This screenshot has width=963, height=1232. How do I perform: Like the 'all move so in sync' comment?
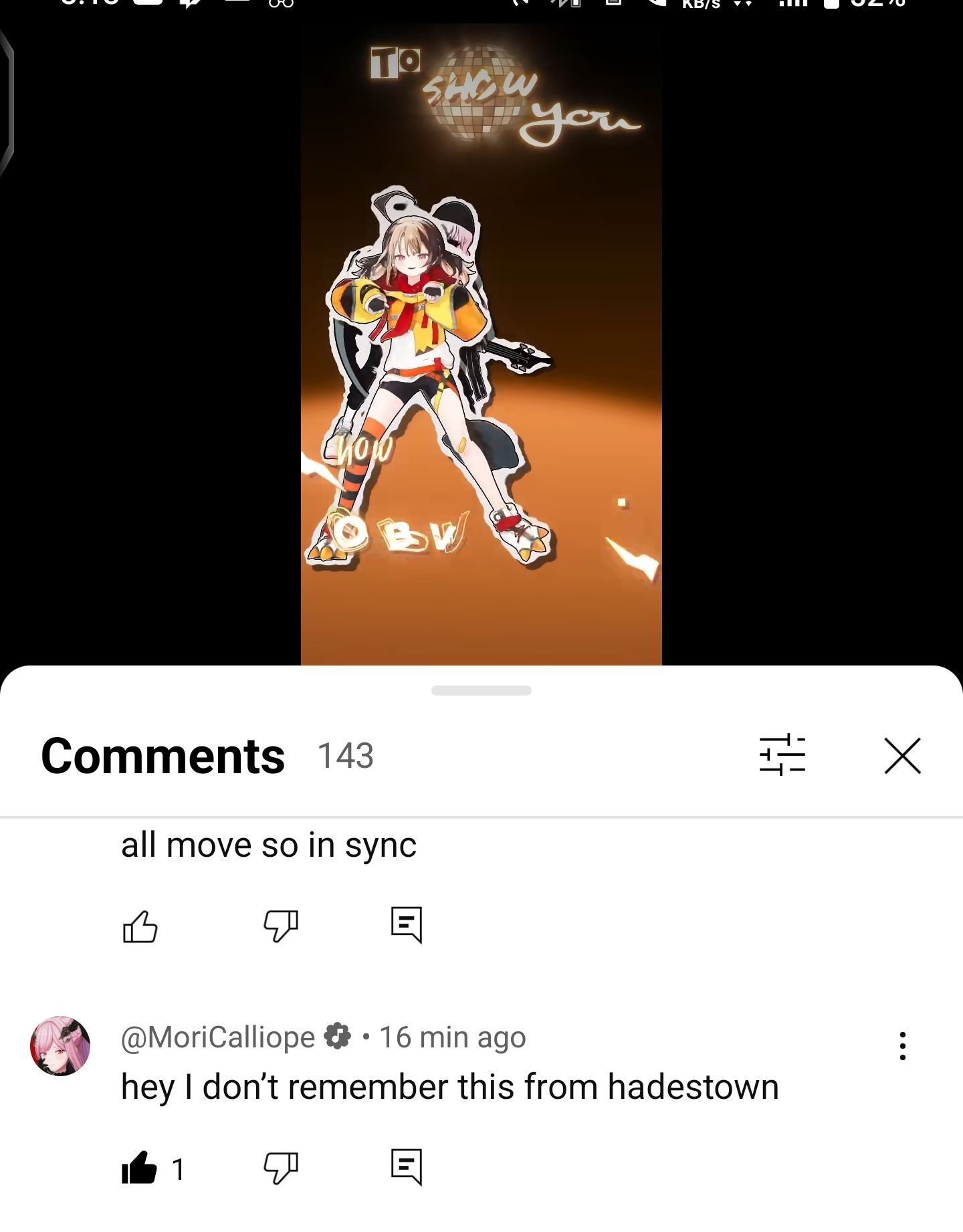[x=140, y=926]
